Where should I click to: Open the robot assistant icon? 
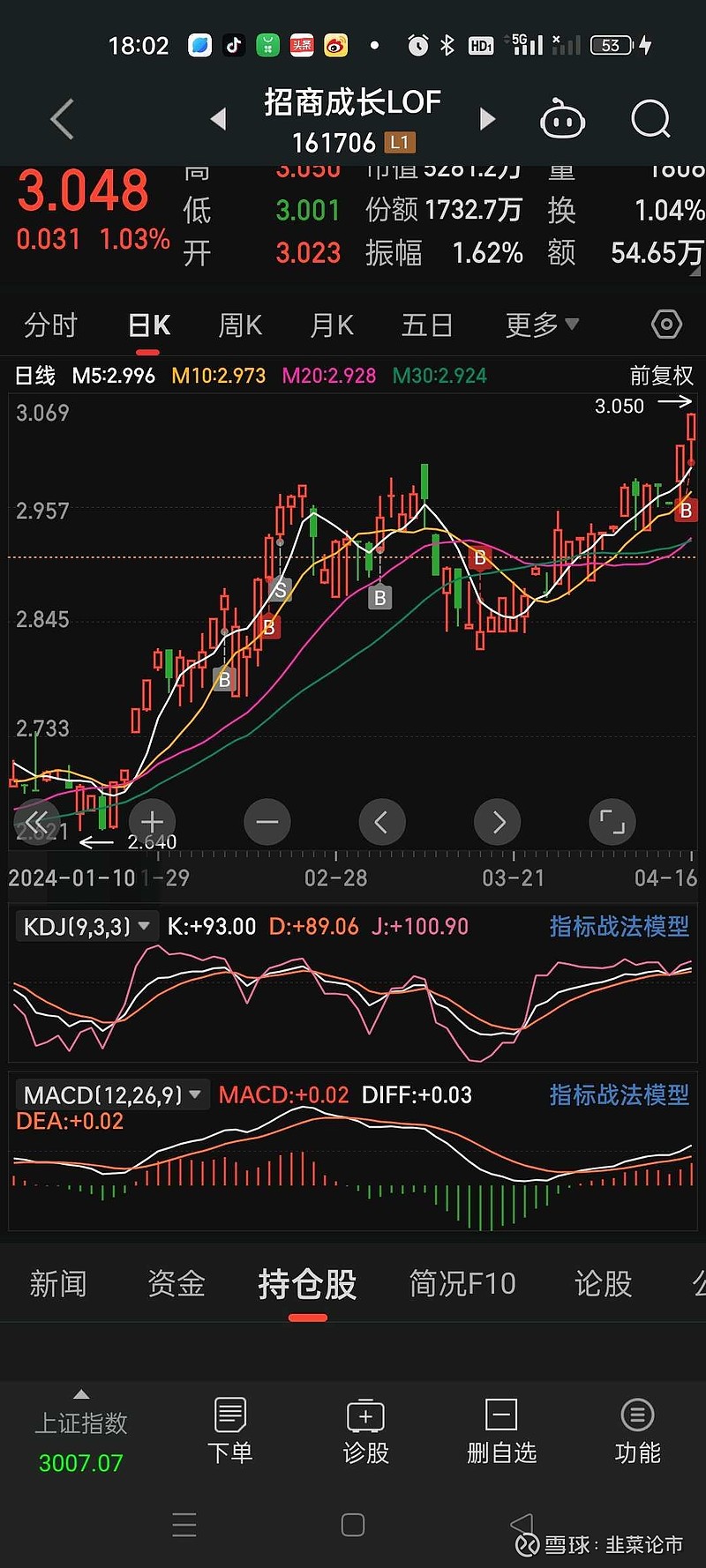[562, 119]
